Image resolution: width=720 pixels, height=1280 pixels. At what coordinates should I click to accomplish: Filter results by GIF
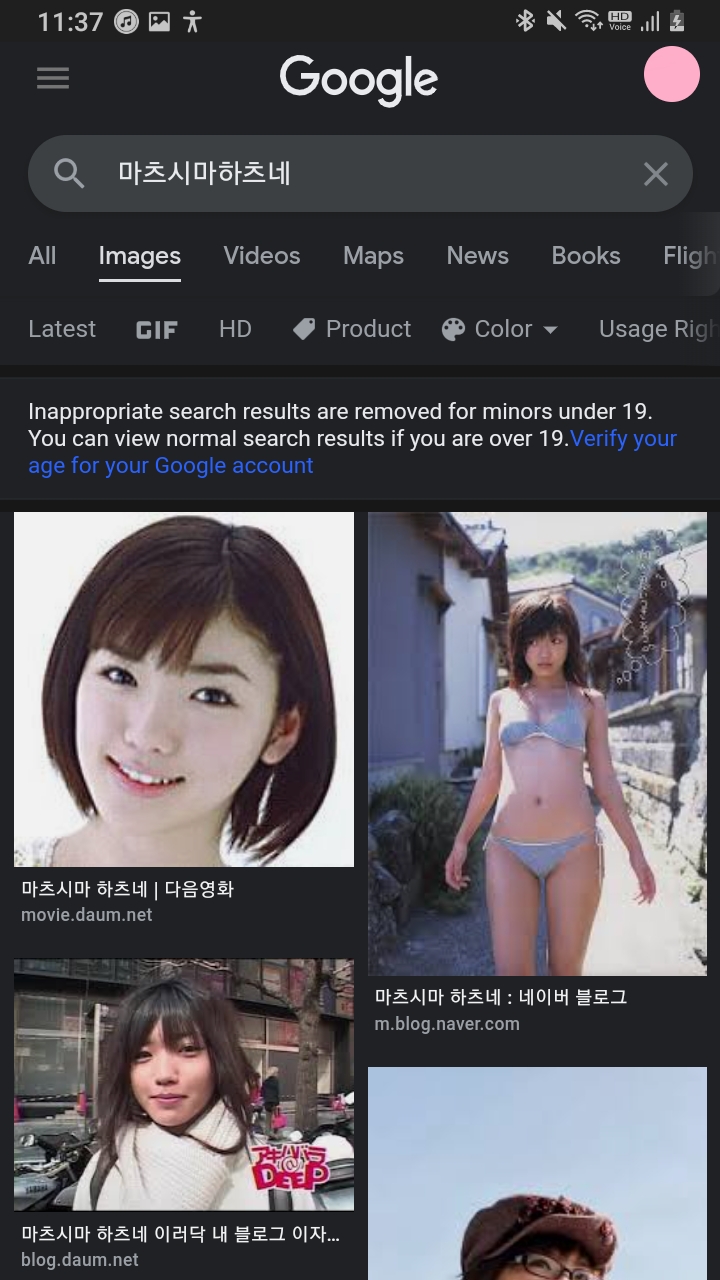click(x=157, y=330)
